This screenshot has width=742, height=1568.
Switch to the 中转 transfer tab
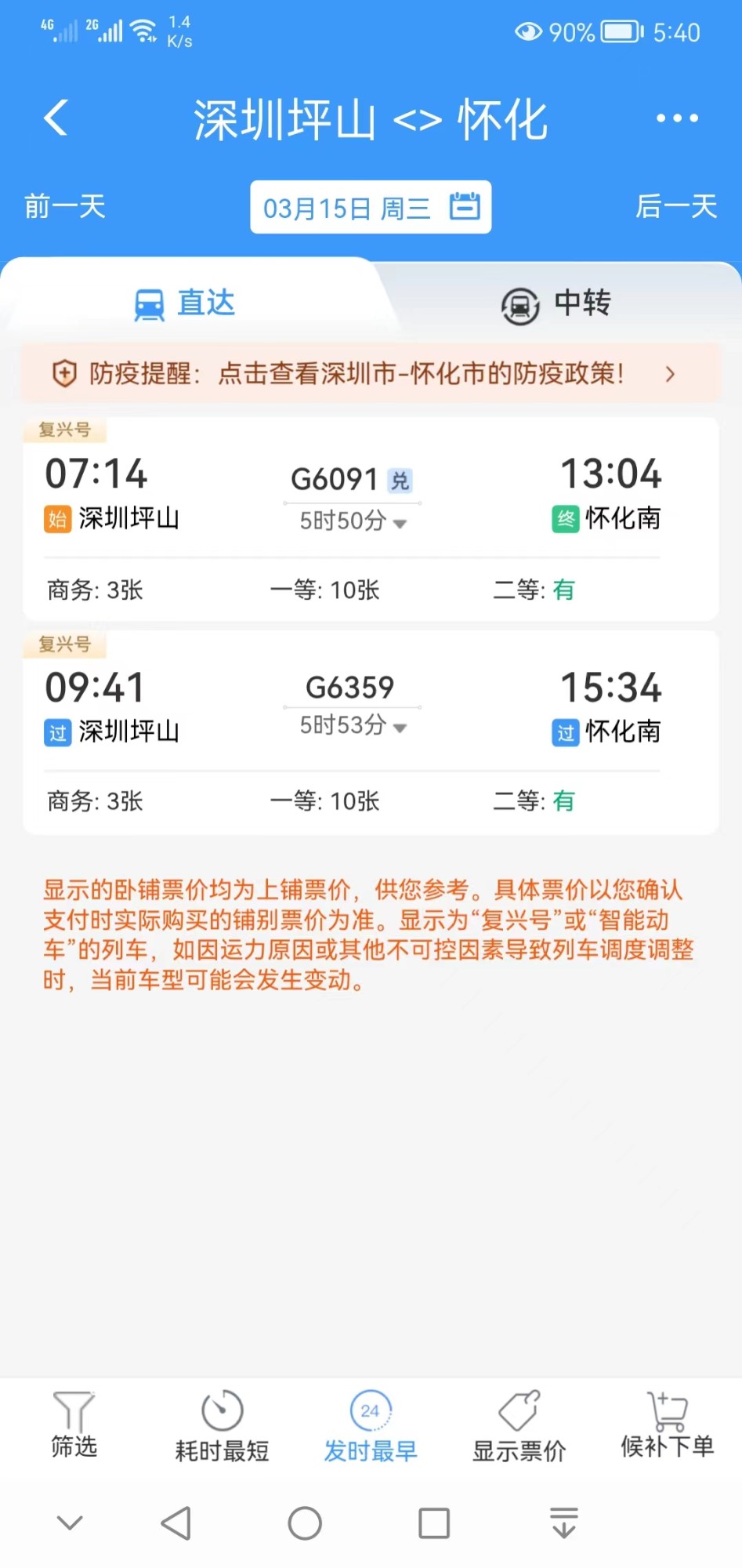(x=556, y=304)
